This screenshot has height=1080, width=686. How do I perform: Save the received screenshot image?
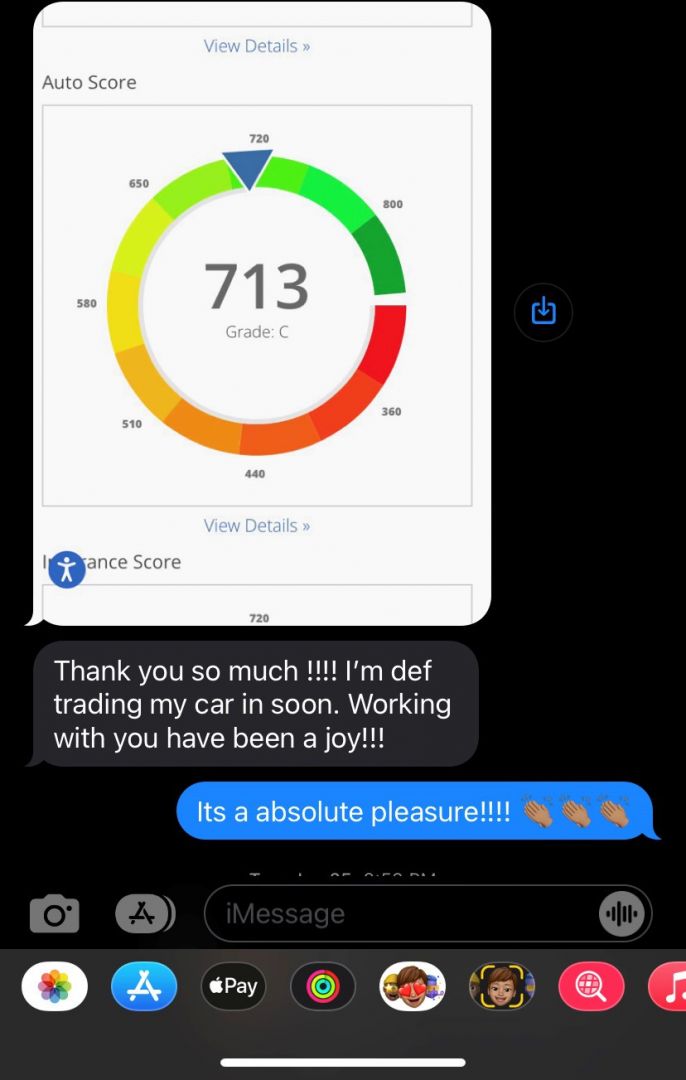point(543,312)
